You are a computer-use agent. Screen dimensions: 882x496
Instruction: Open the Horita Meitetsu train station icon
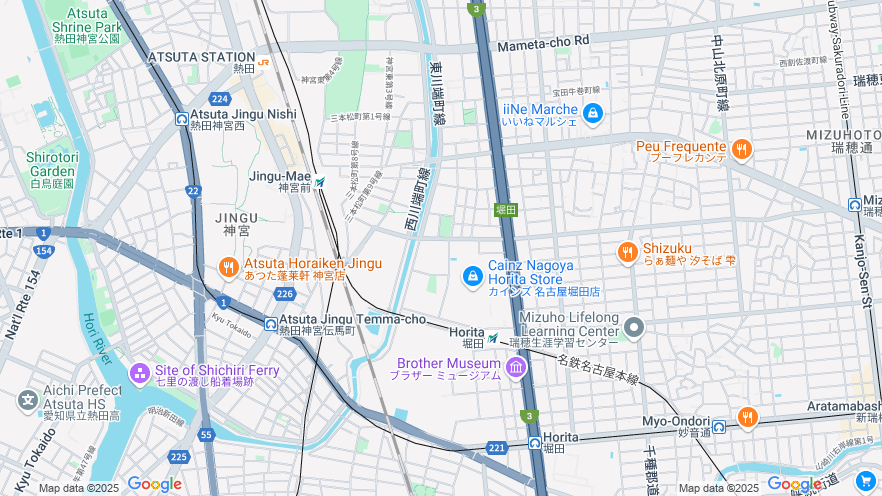[x=493, y=337]
